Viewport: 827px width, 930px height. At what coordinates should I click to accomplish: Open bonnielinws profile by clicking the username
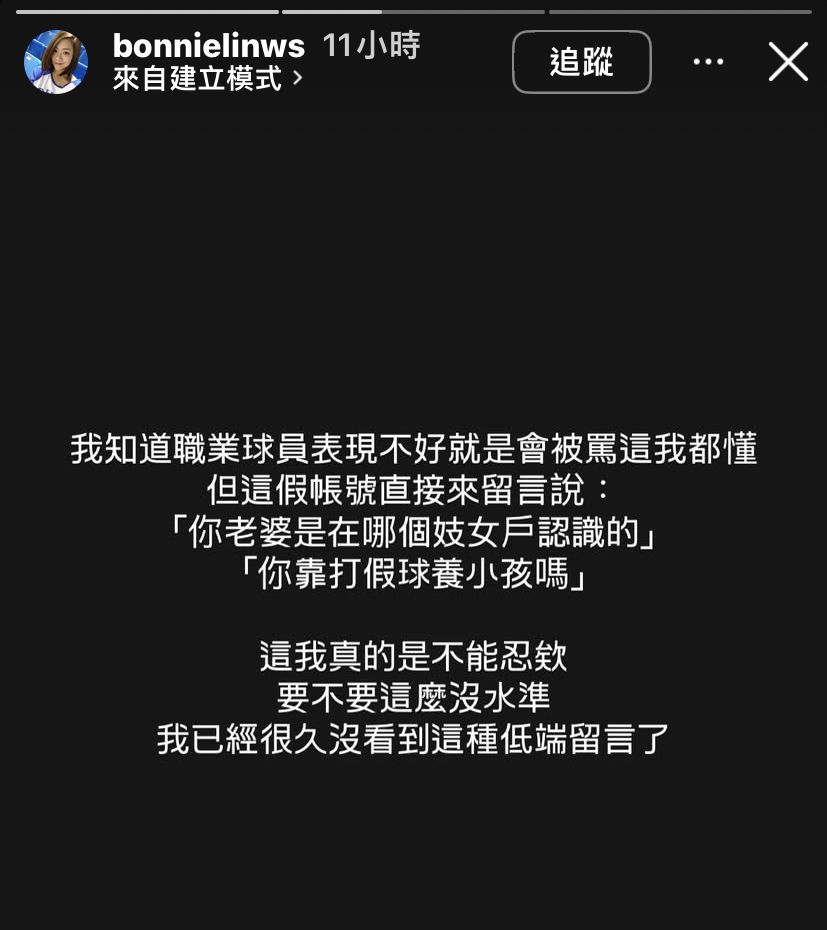207,45
